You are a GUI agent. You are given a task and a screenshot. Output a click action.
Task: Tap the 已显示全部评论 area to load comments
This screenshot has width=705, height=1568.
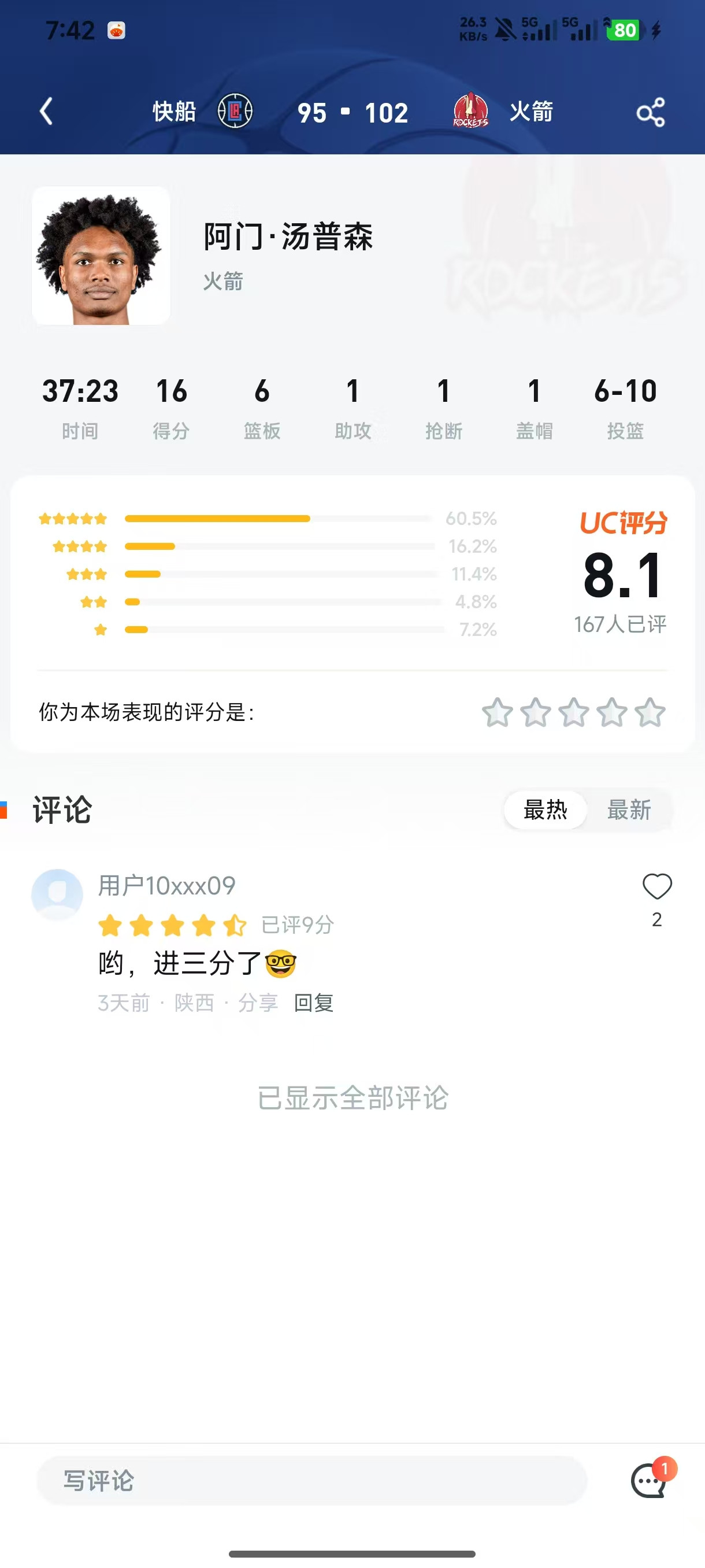(x=352, y=1099)
